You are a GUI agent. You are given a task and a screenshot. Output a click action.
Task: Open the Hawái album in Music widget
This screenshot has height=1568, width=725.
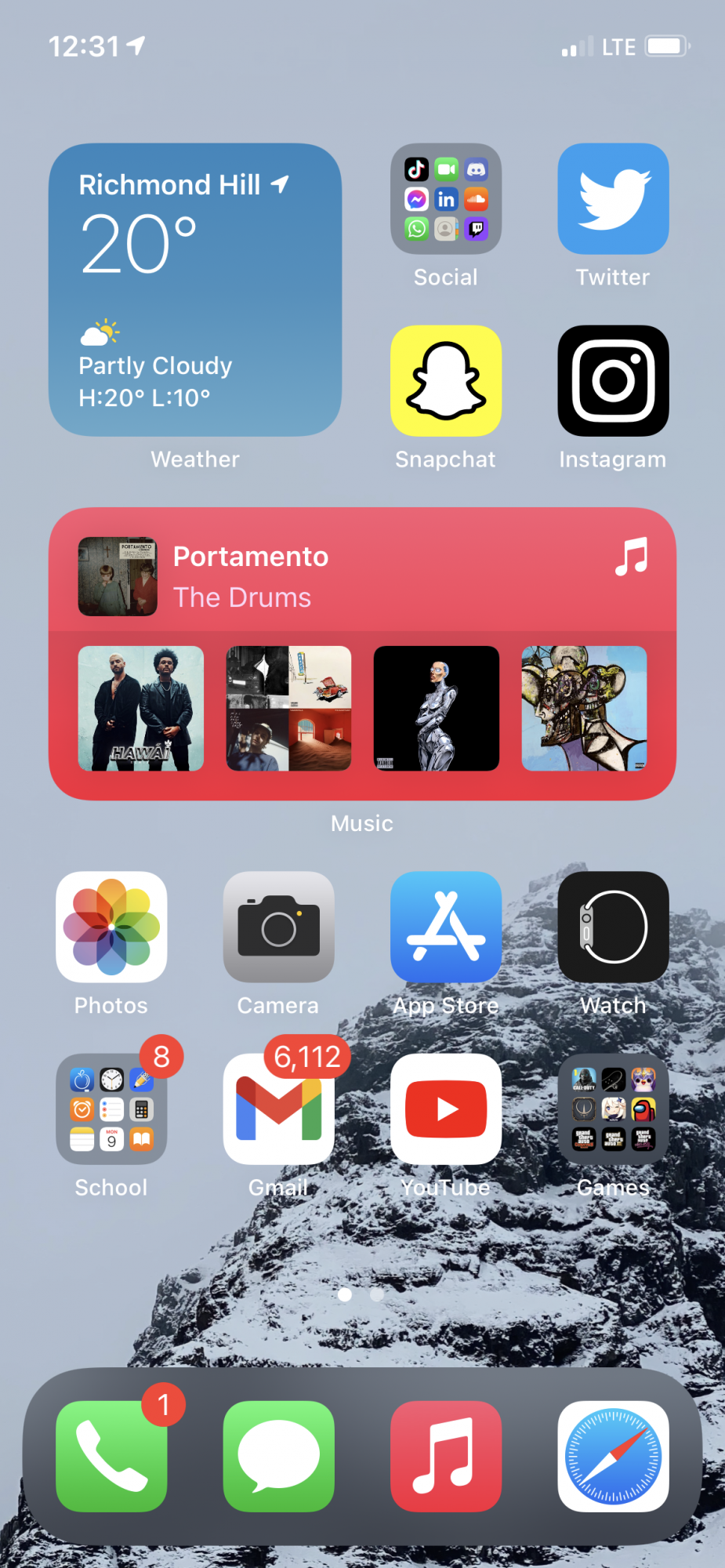point(141,708)
